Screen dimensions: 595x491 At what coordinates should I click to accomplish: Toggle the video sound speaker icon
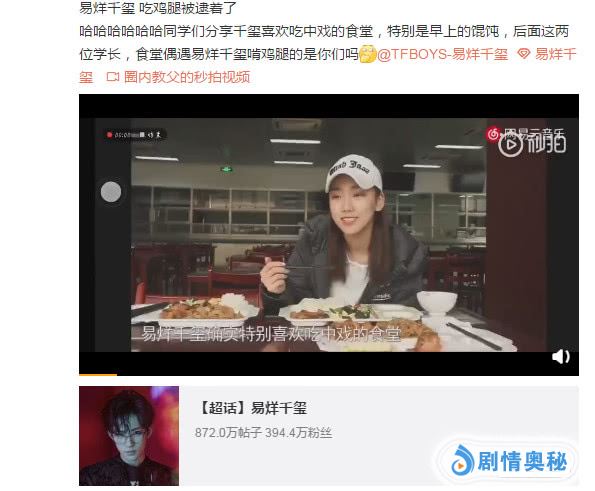560,357
